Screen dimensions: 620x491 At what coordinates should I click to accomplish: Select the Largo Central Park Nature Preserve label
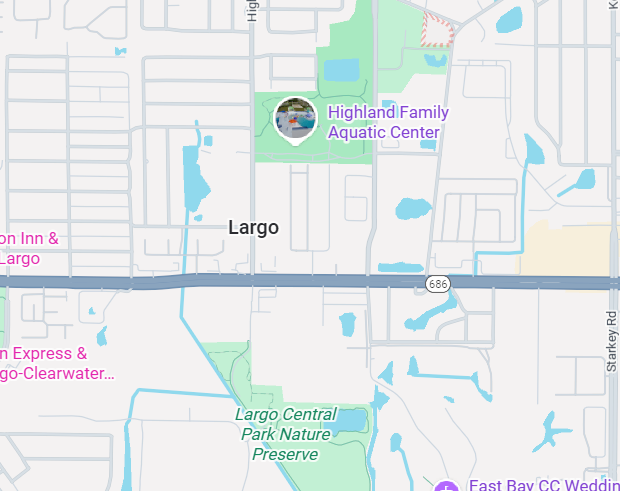[x=286, y=434]
